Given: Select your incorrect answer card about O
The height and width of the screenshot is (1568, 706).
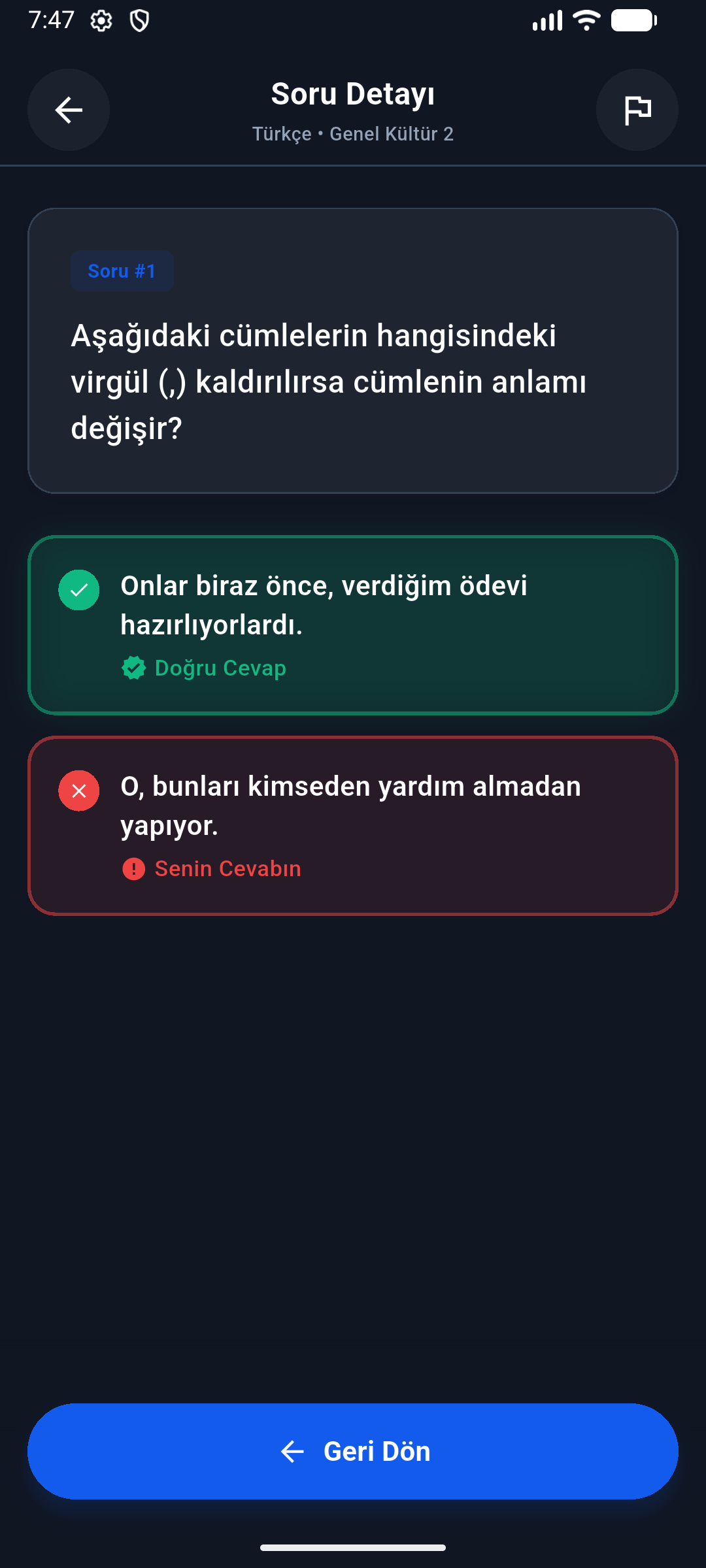Looking at the screenshot, I should [x=353, y=825].
